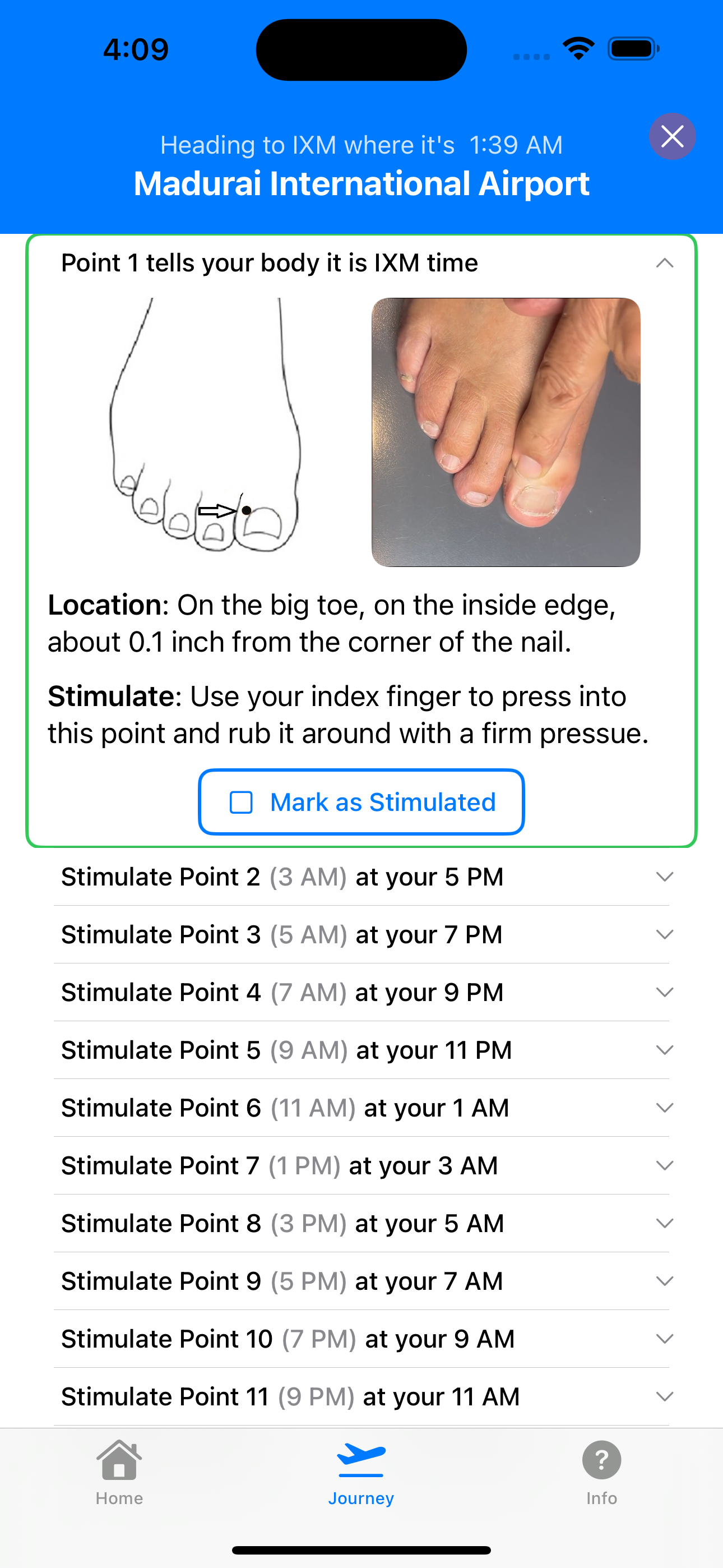Screen dimensions: 723x1568
Task: Open the Journey tab
Action: [x=361, y=1472]
